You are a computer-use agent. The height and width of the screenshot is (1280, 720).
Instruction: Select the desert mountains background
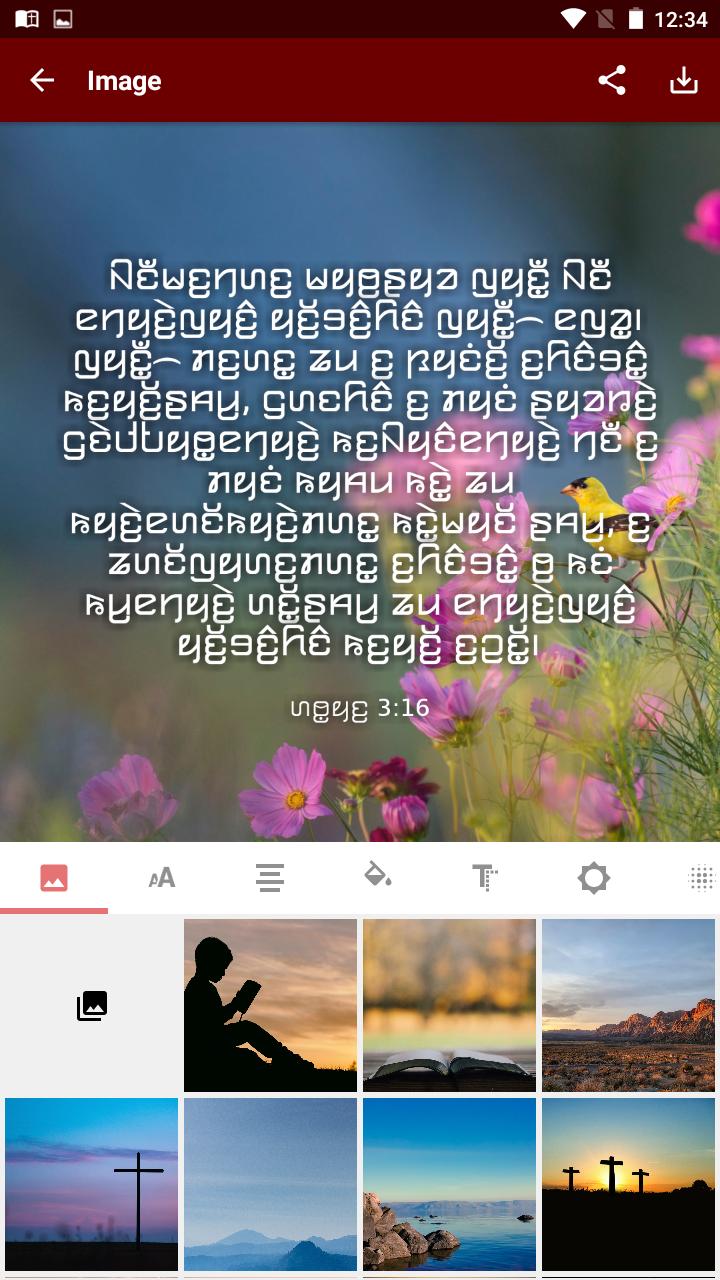pos(628,1006)
